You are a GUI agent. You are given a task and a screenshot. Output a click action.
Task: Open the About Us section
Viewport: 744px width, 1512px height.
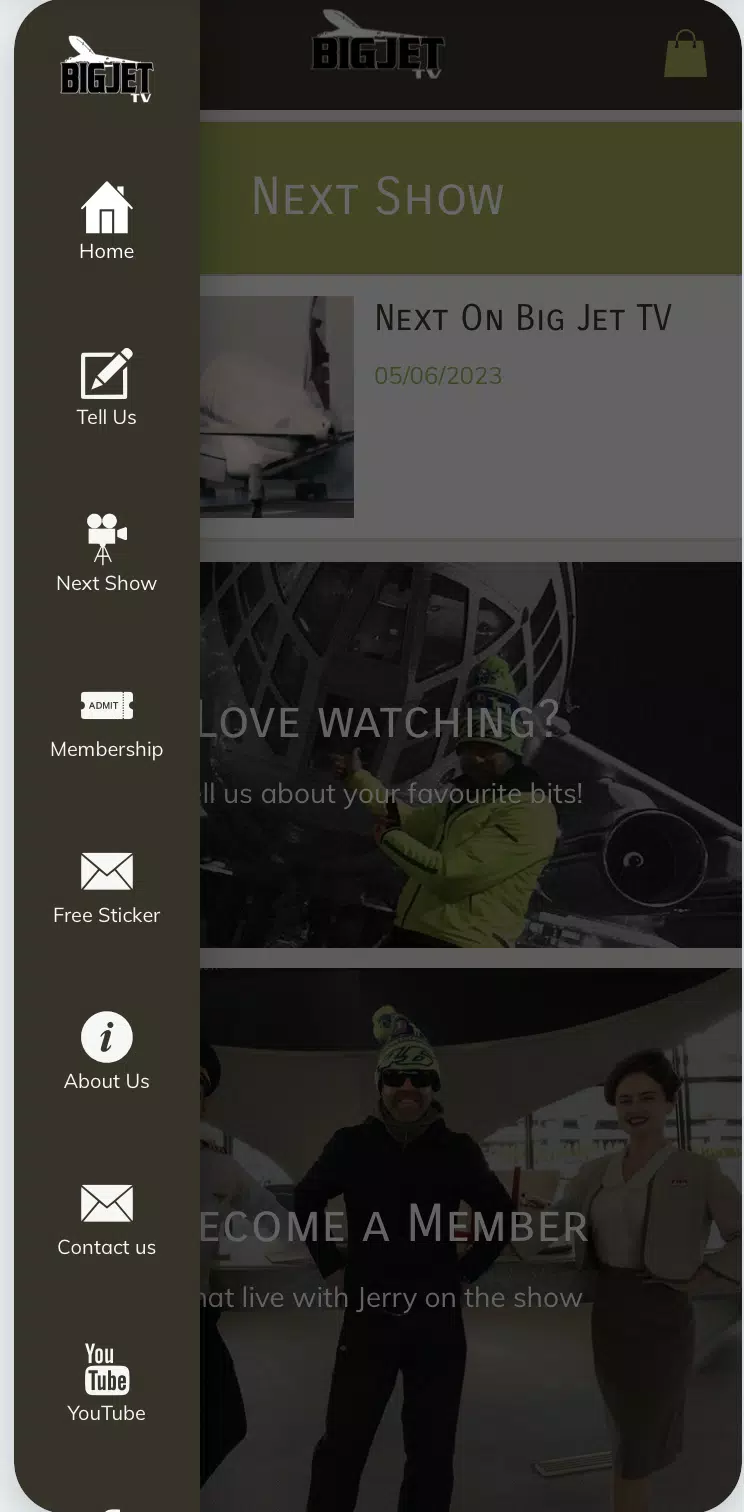click(106, 1051)
